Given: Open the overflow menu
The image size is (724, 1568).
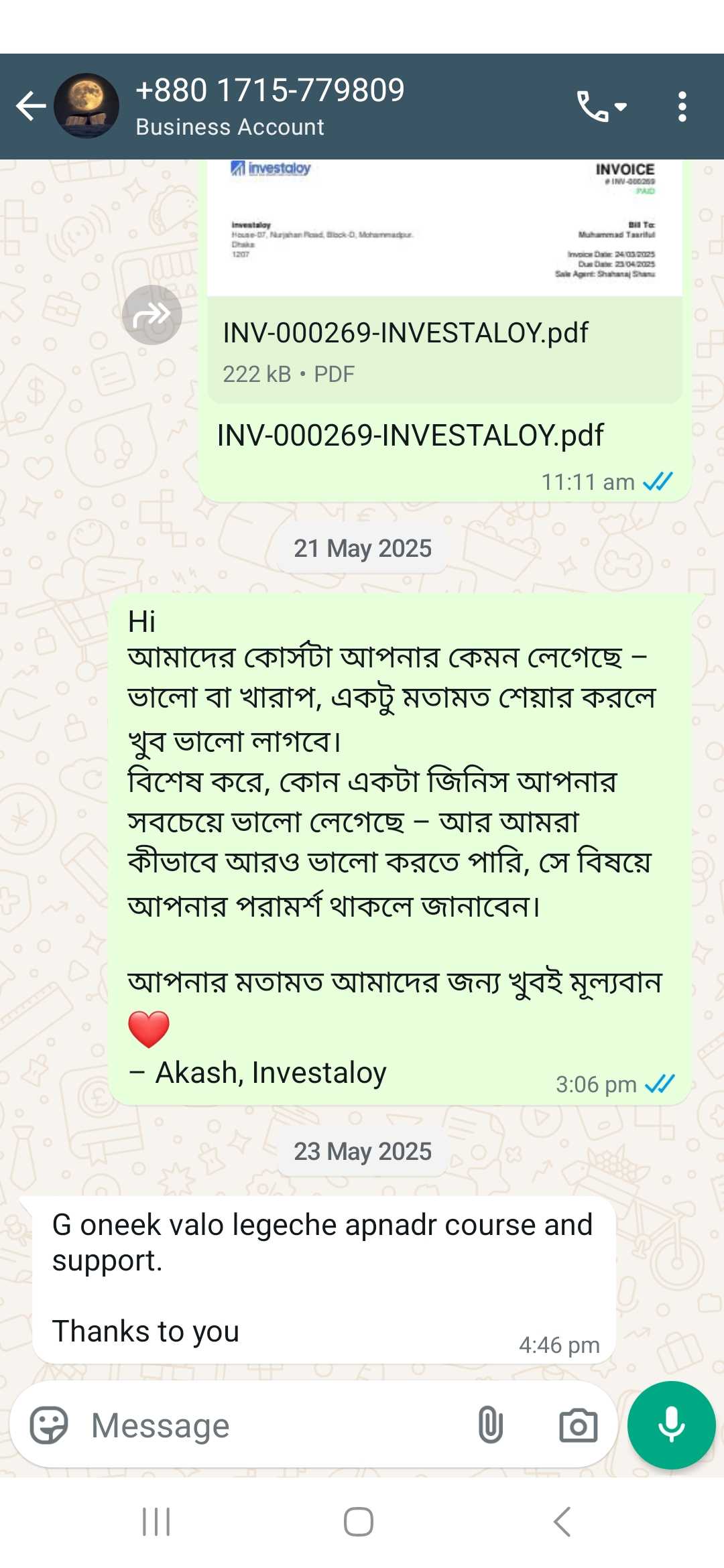Looking at the screenshot, I should [682, 106].
